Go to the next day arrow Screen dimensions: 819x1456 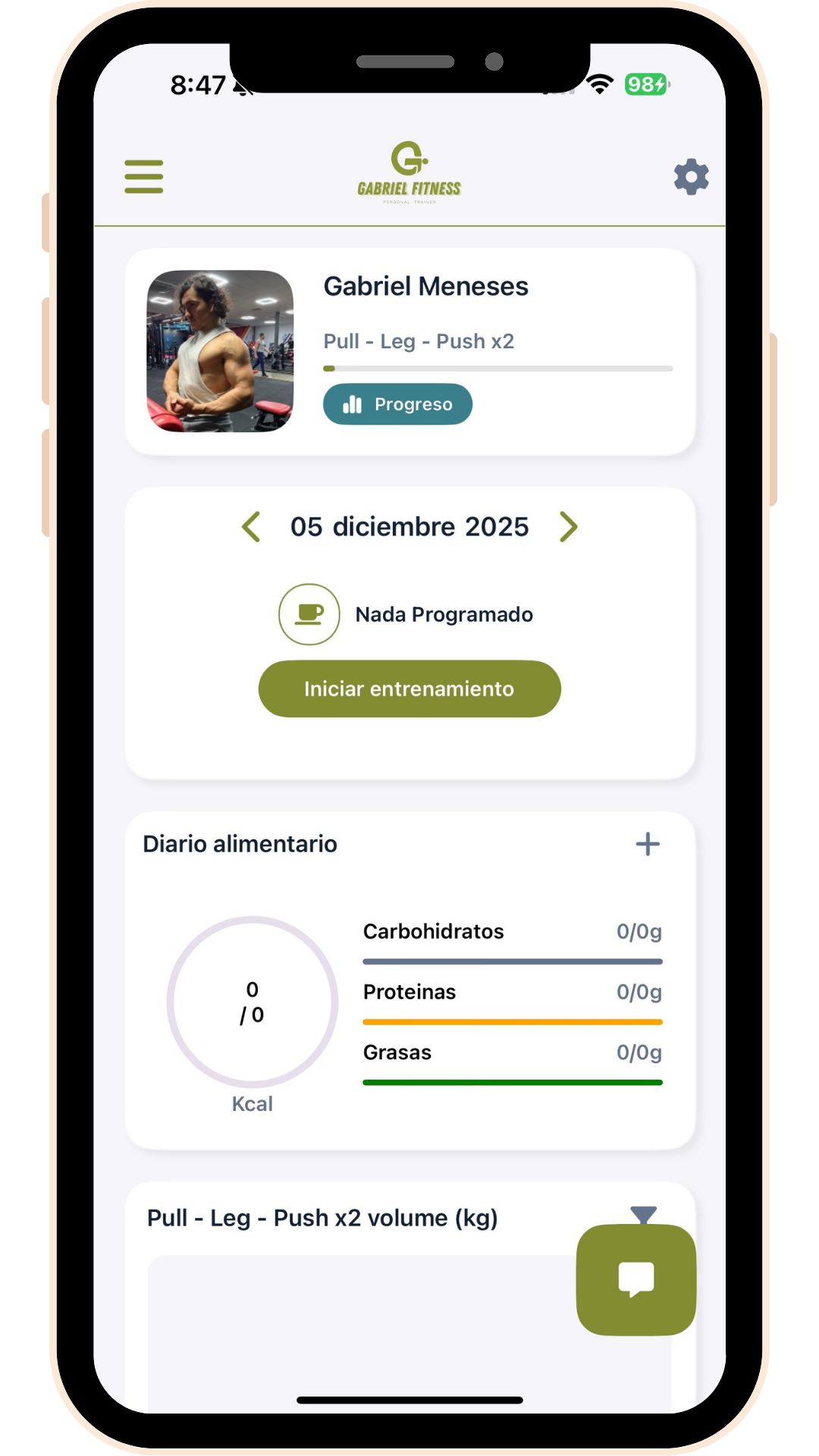568,526
